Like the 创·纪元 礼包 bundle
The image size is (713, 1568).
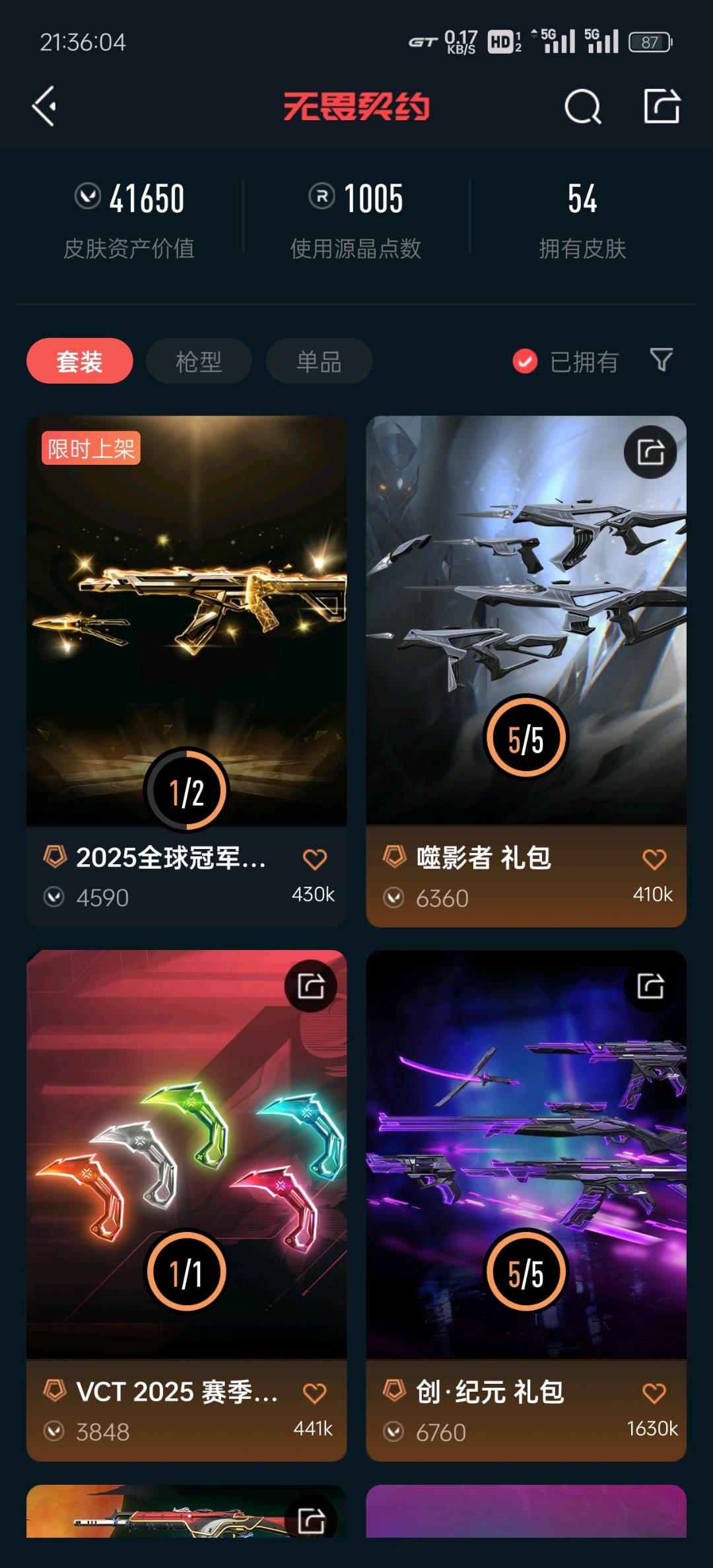(654, 1393)
